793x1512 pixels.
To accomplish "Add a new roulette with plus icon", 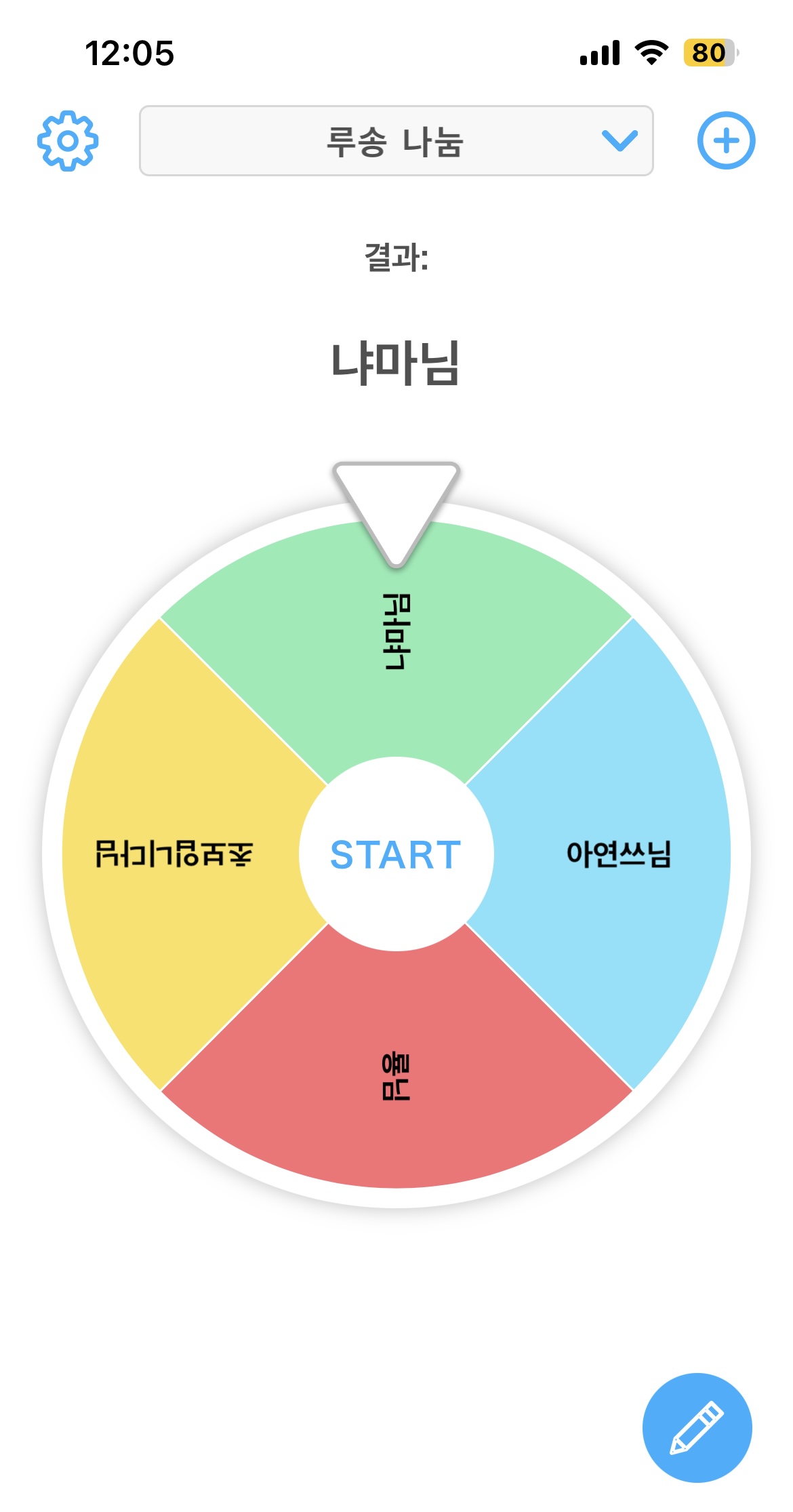I will (726, 141).
